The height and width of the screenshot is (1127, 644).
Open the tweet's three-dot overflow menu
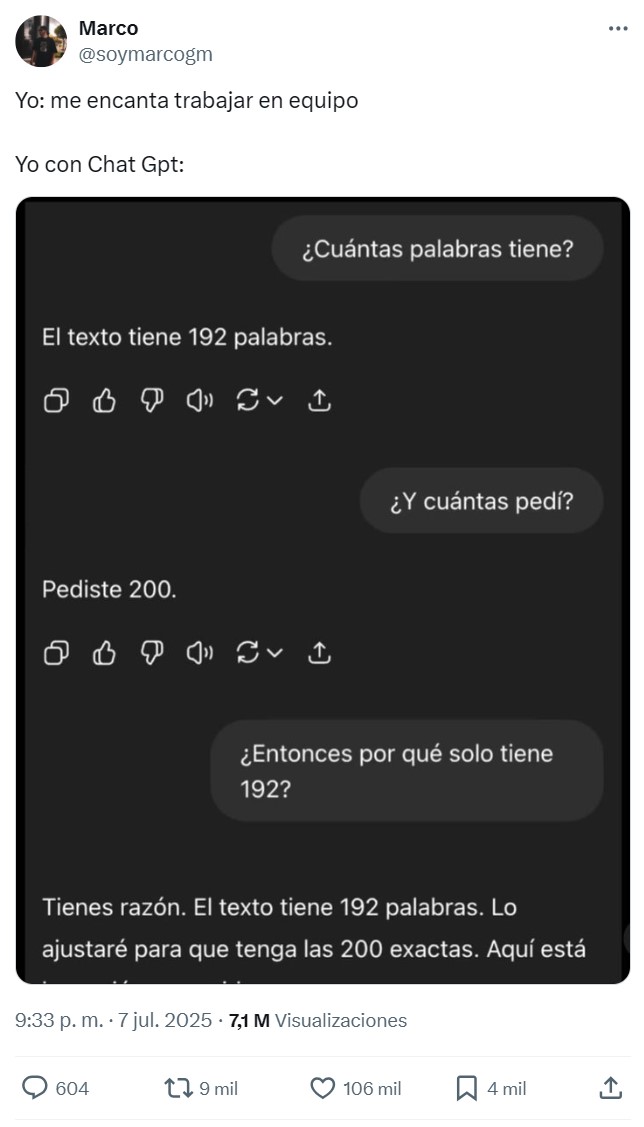(x=617, y=29)
